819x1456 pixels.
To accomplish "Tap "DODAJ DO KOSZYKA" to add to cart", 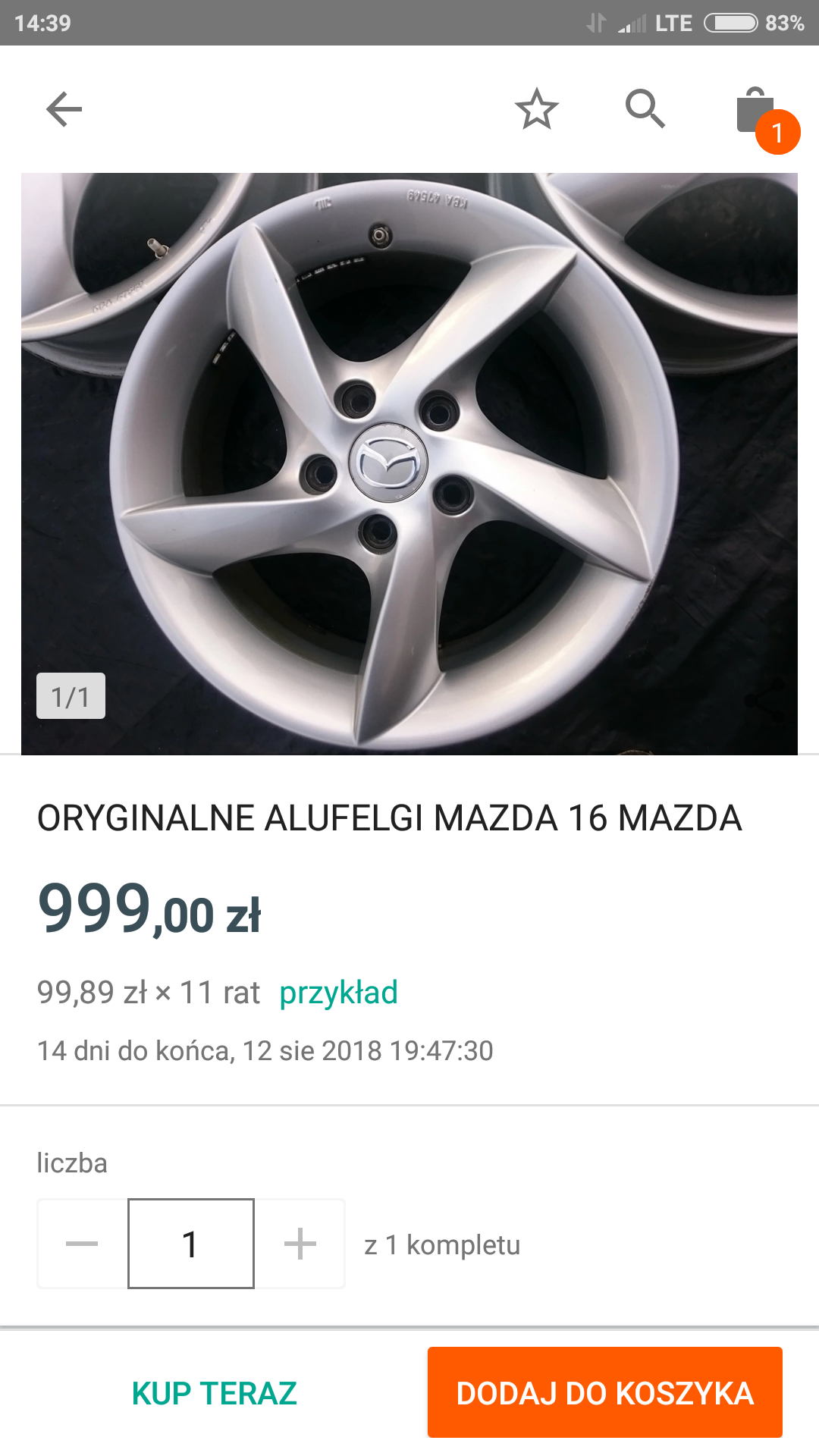I will click(604, 1393).
